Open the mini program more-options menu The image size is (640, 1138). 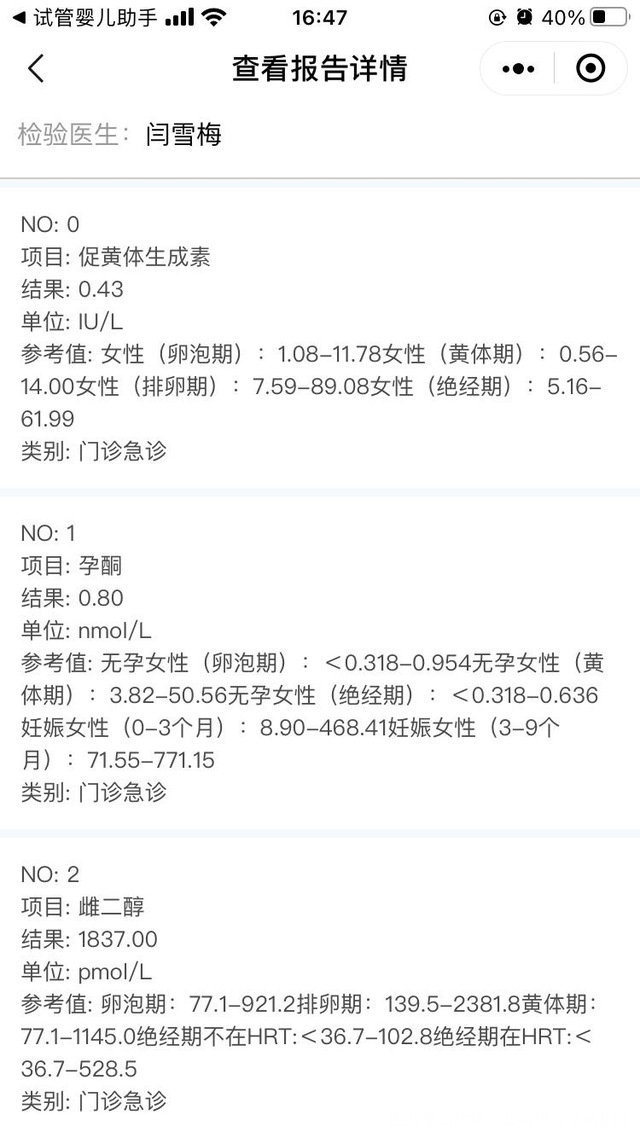pos(518,69)
